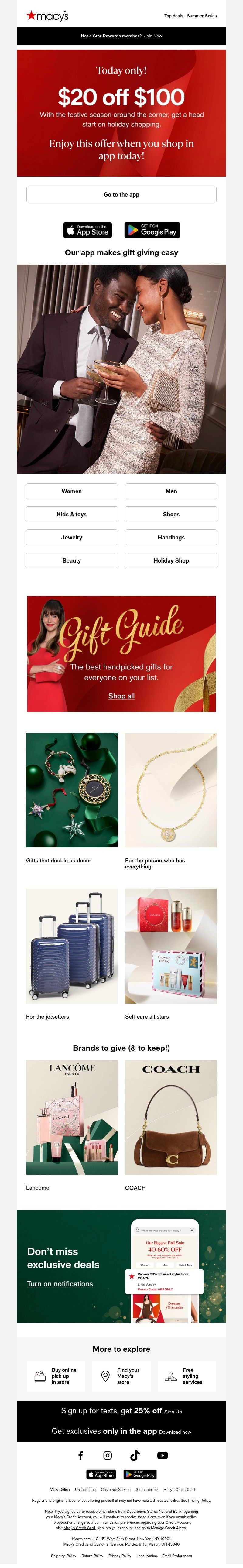Open the Top deals link
The width and height of the screenshot is (243, 1568).
[173, 16]
